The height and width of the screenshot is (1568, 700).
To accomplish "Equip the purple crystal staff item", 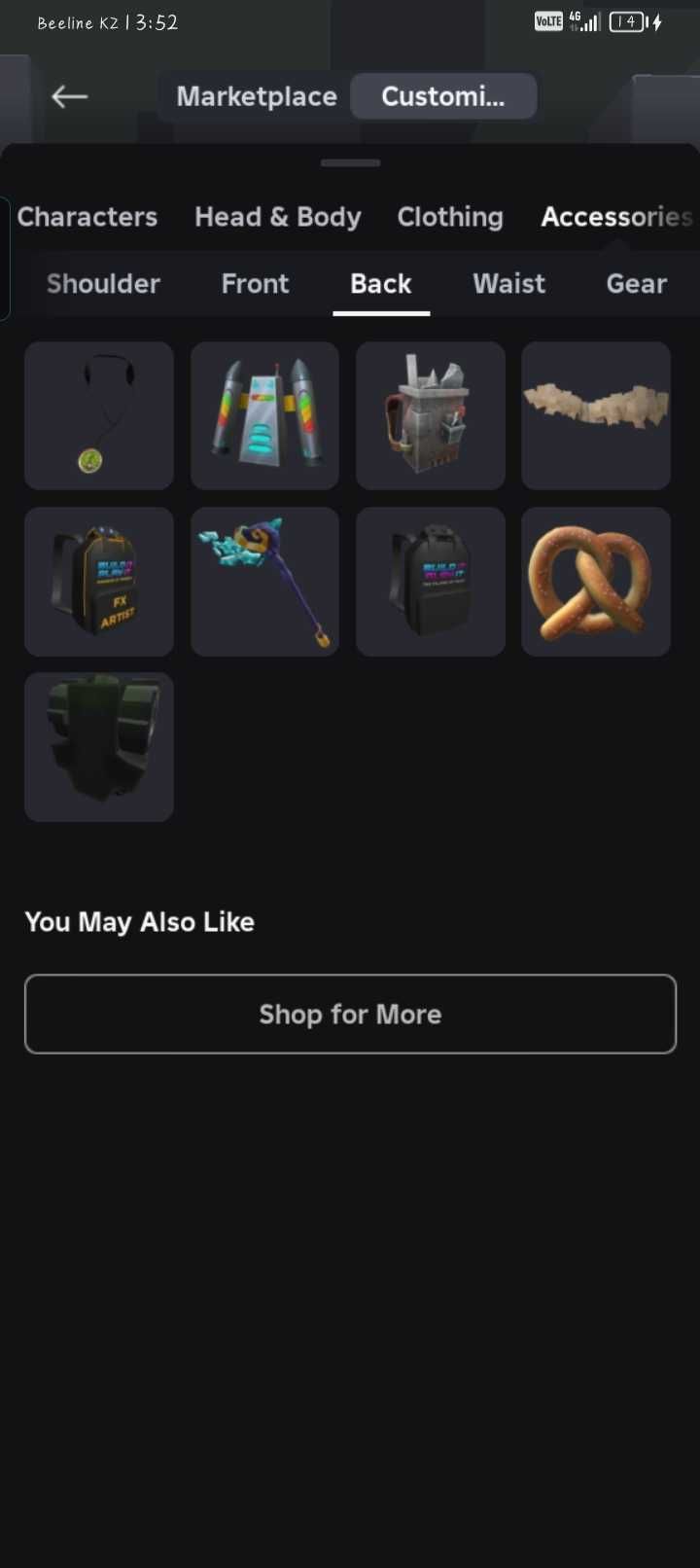I will click(264, 581).
